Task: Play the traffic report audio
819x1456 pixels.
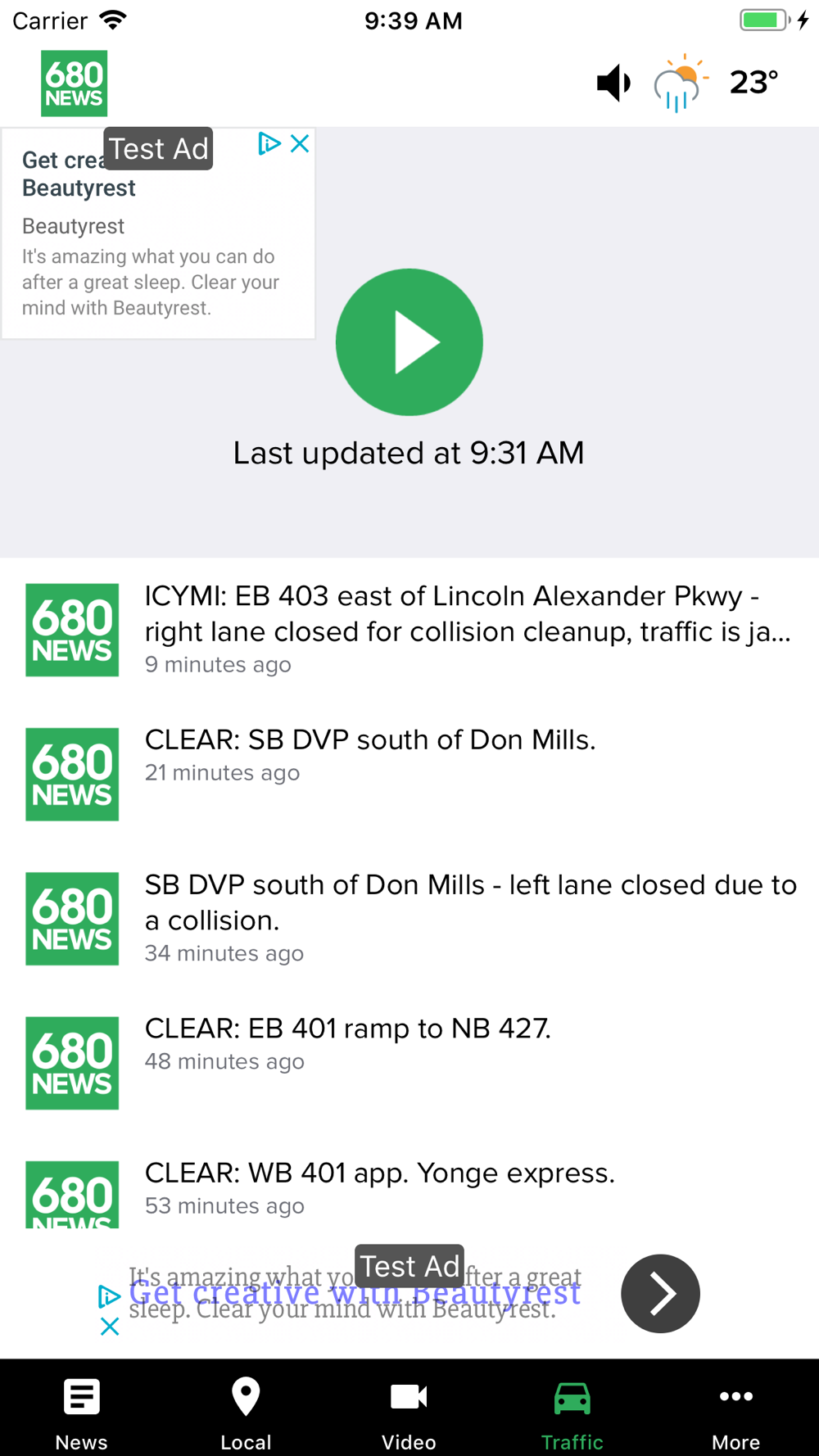Action: coord(409,342)
